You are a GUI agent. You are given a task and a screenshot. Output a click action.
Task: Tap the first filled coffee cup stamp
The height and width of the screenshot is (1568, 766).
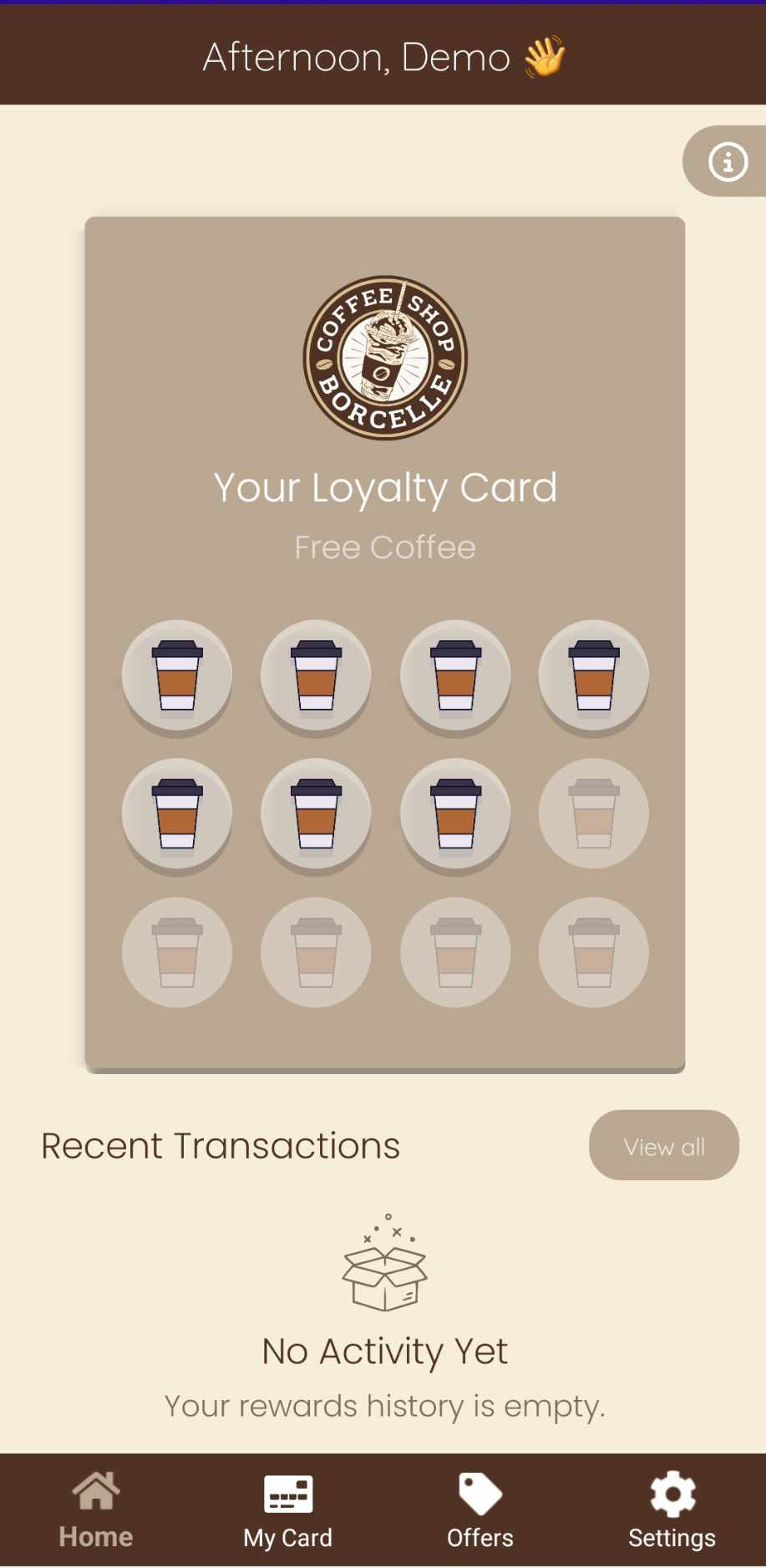click(x=177, y=675)
